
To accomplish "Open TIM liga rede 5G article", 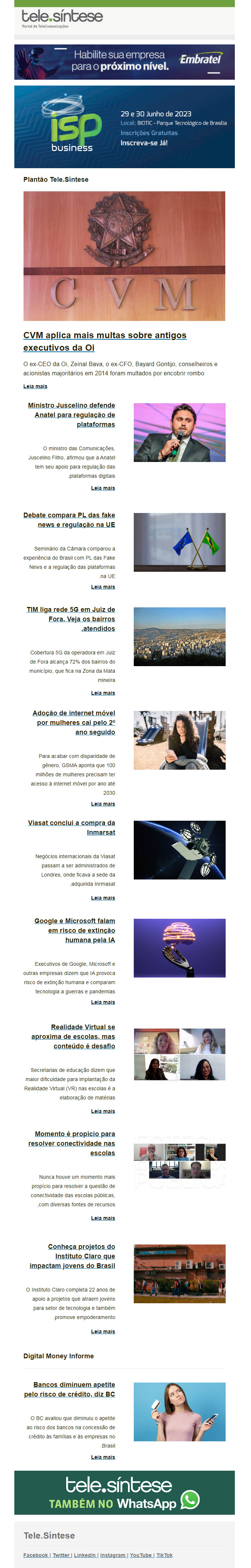I will click(x=71, y=618).
